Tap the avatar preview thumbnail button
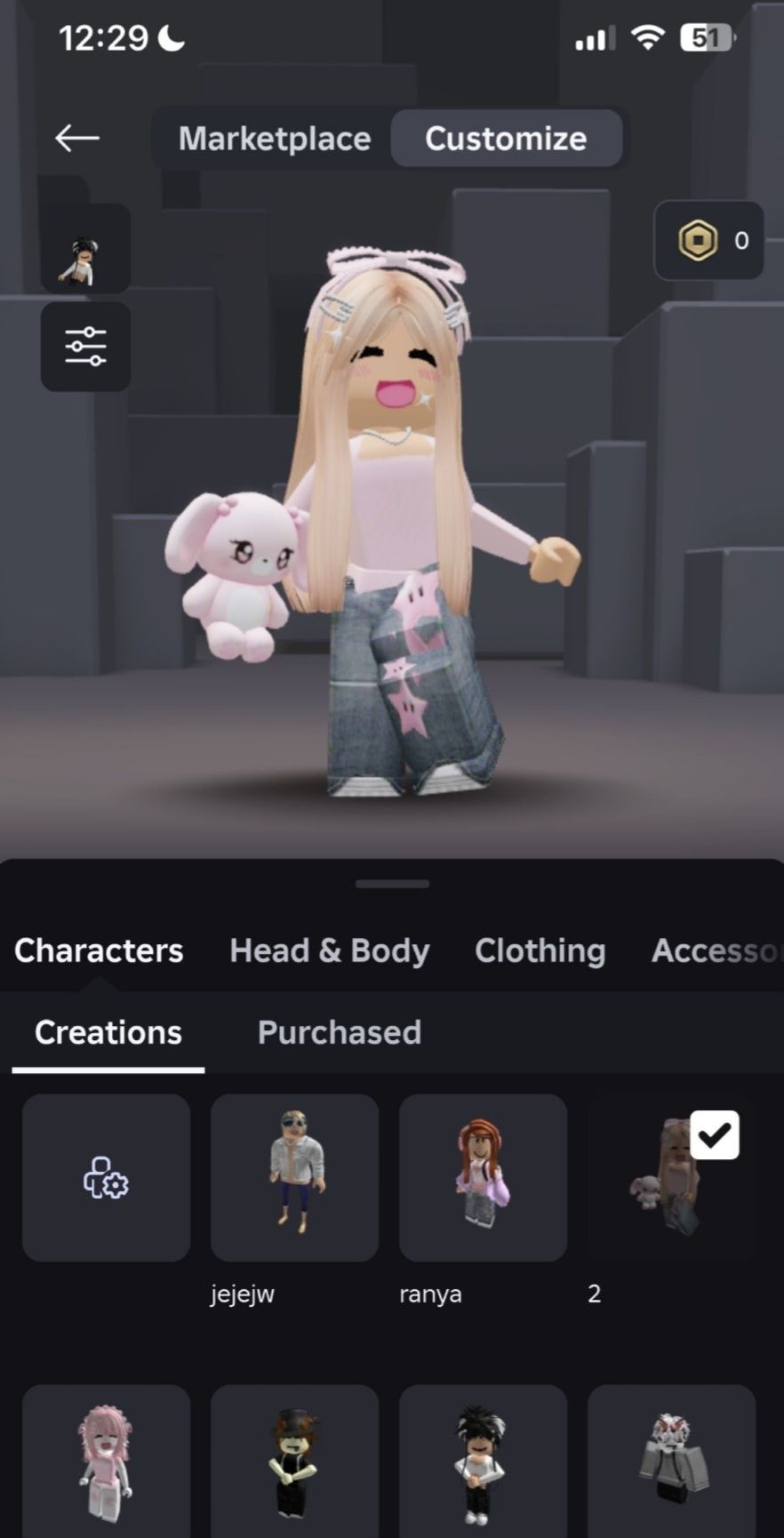 pos(85,250)
